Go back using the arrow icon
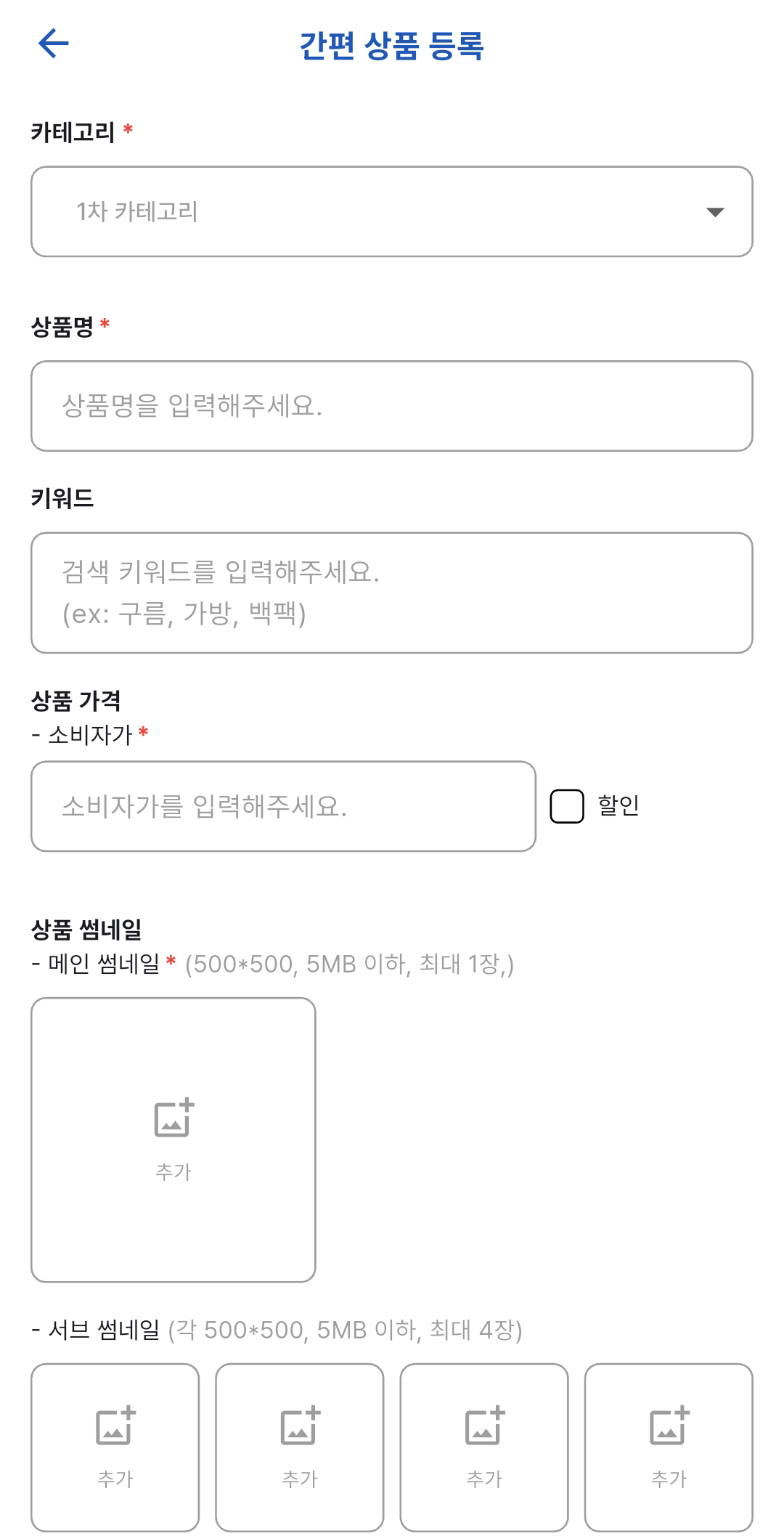The height and width of the screenshot is (1536, 784). (53, 44)
